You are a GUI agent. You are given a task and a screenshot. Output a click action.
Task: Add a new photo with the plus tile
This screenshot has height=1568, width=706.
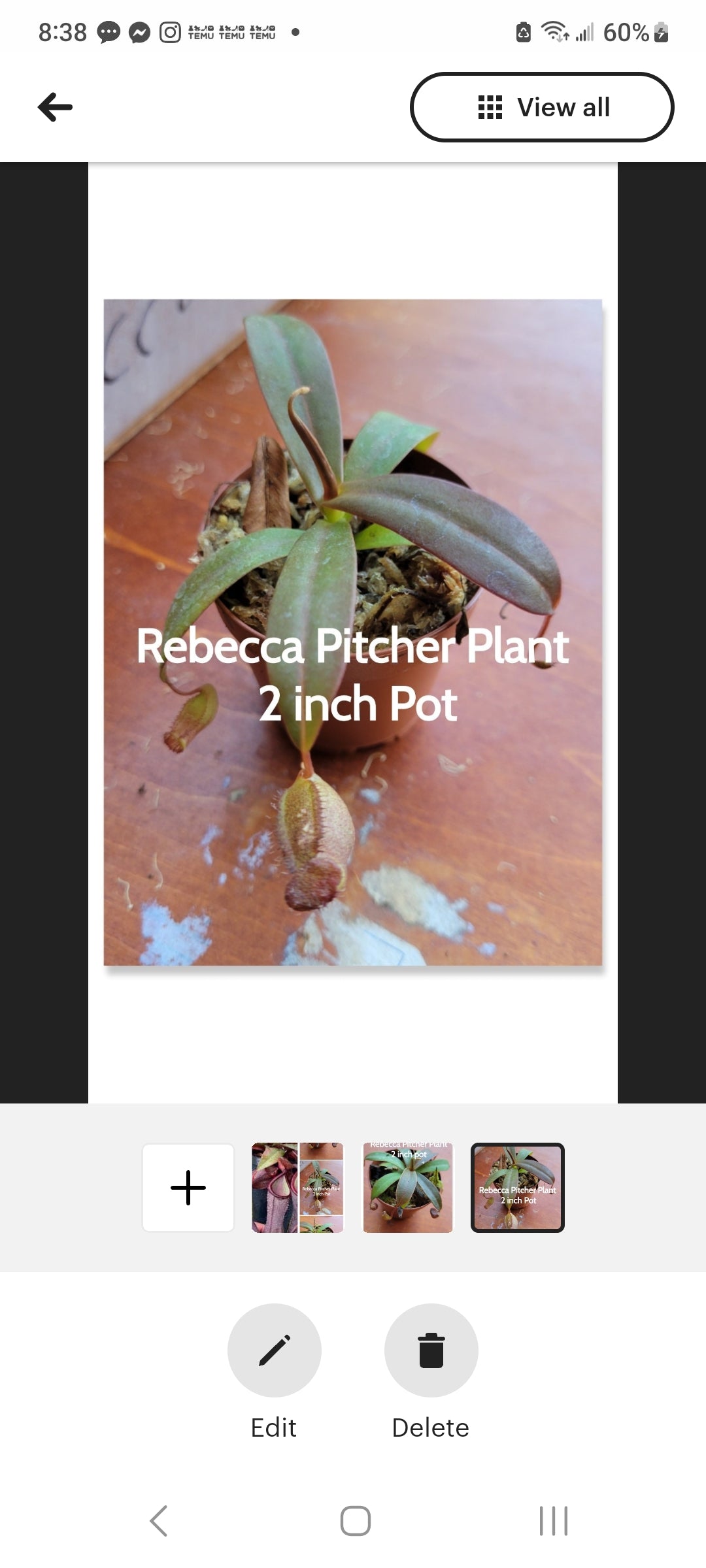[x=188, y=1188]
